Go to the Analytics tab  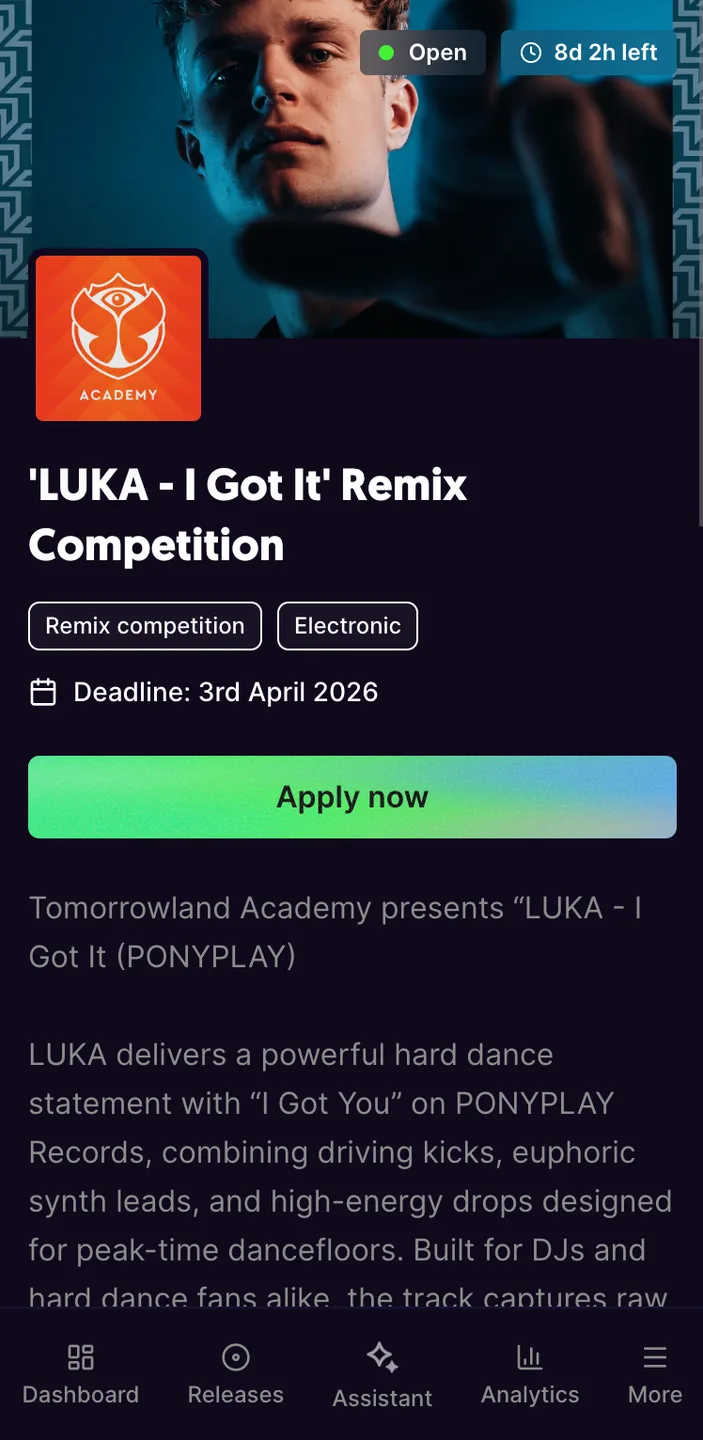tap(530, 1375)
